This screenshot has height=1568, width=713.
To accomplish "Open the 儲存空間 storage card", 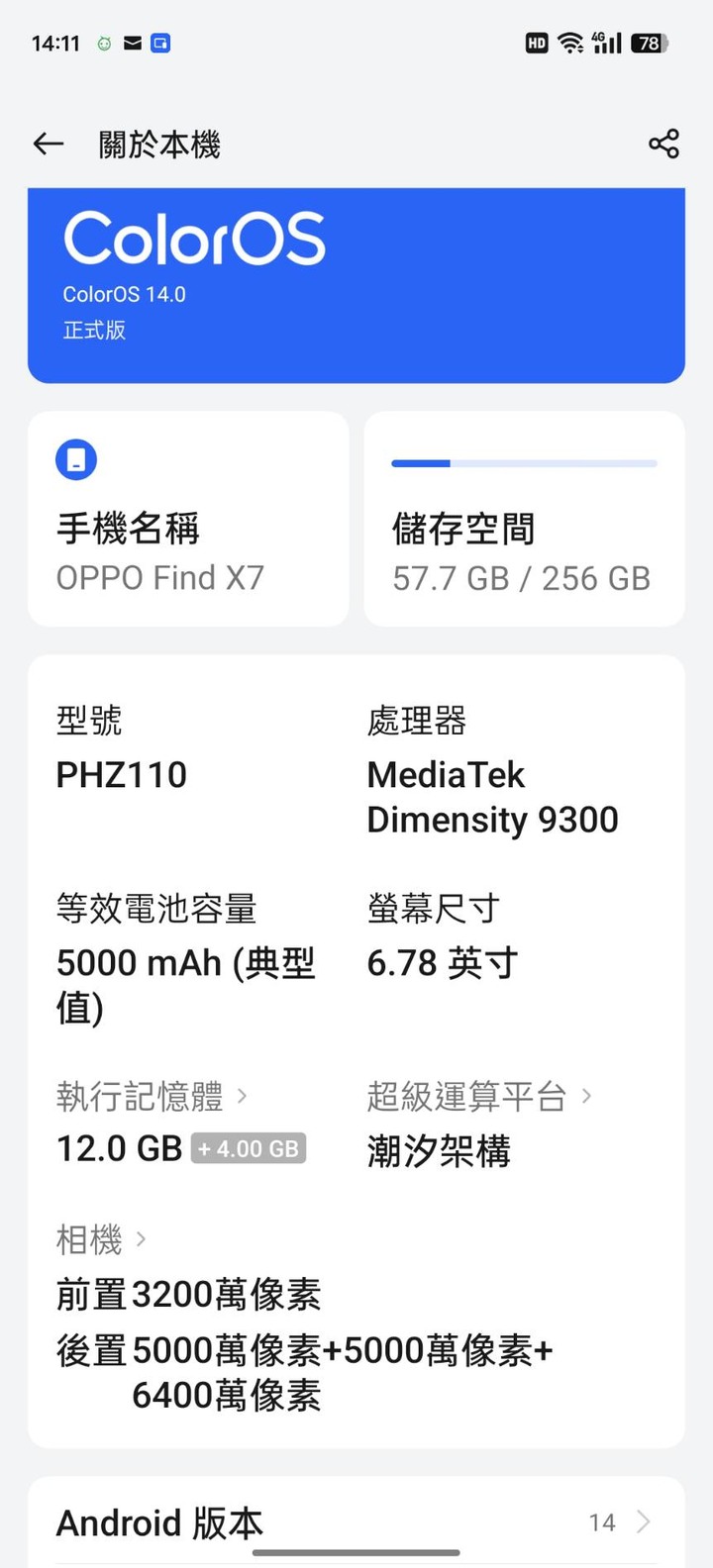I will point(525,519).
